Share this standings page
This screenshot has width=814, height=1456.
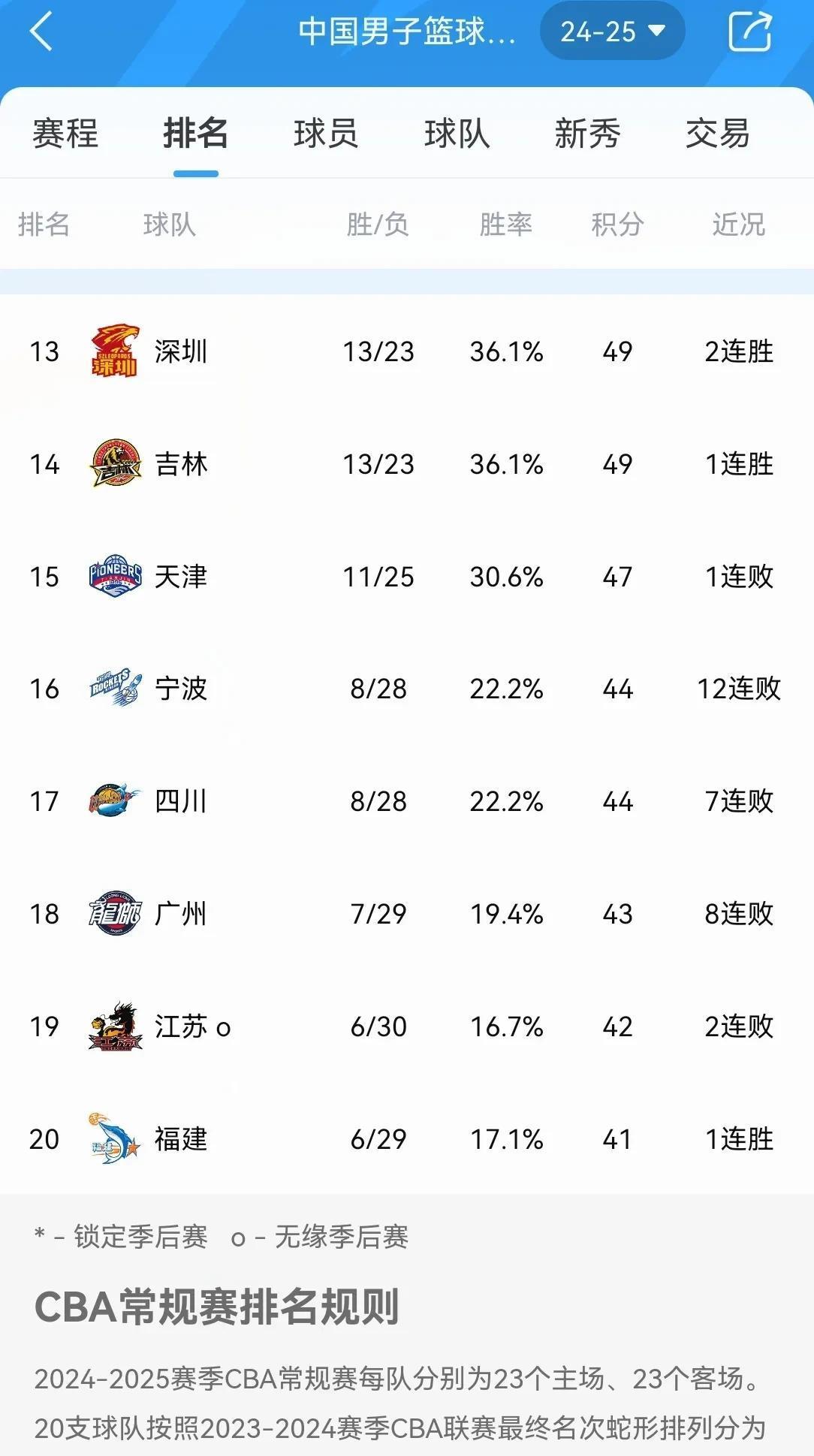pyautogui.click(x=749, y=32)
